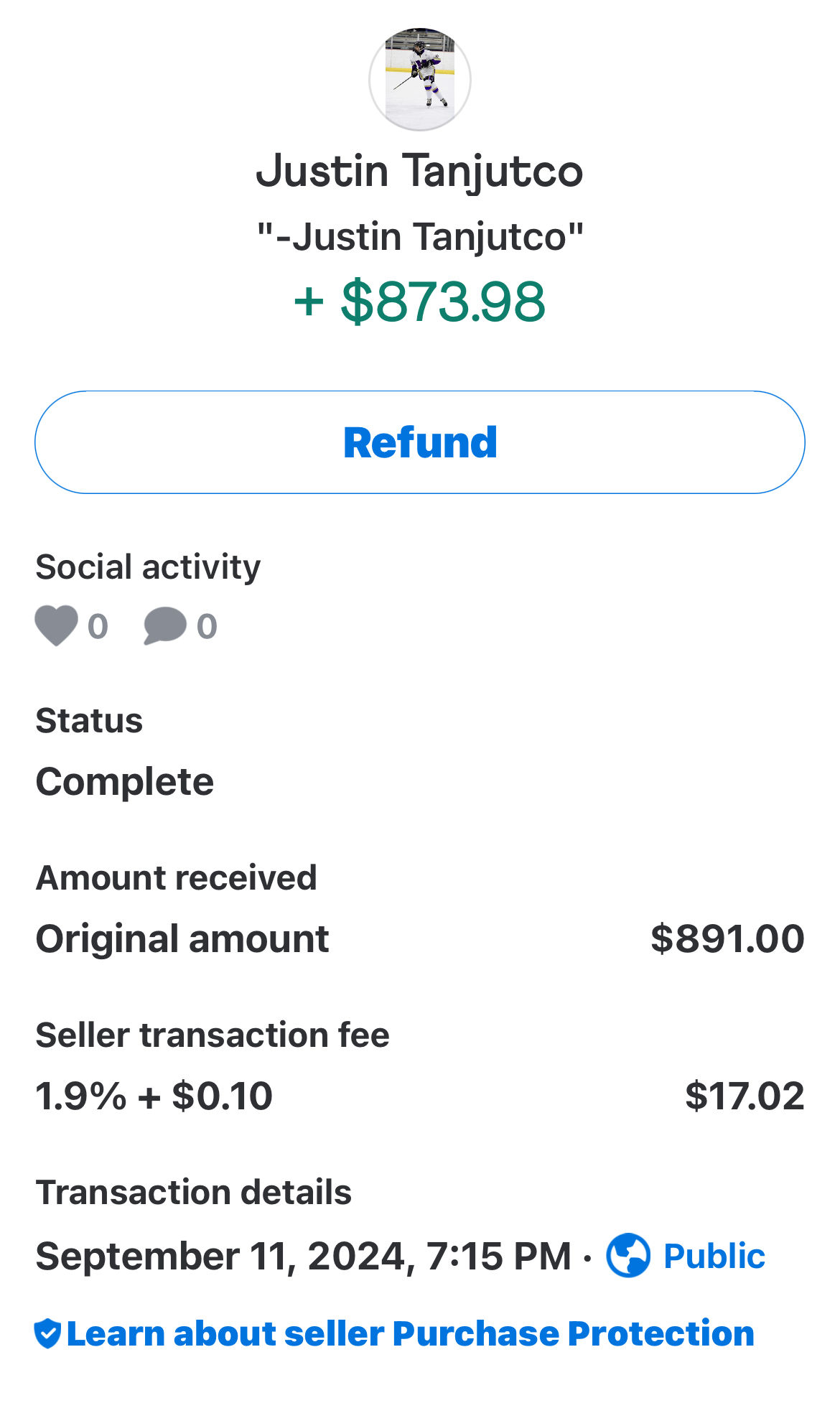Select the name Justin Tanjutco

click(x=420, y=170)
